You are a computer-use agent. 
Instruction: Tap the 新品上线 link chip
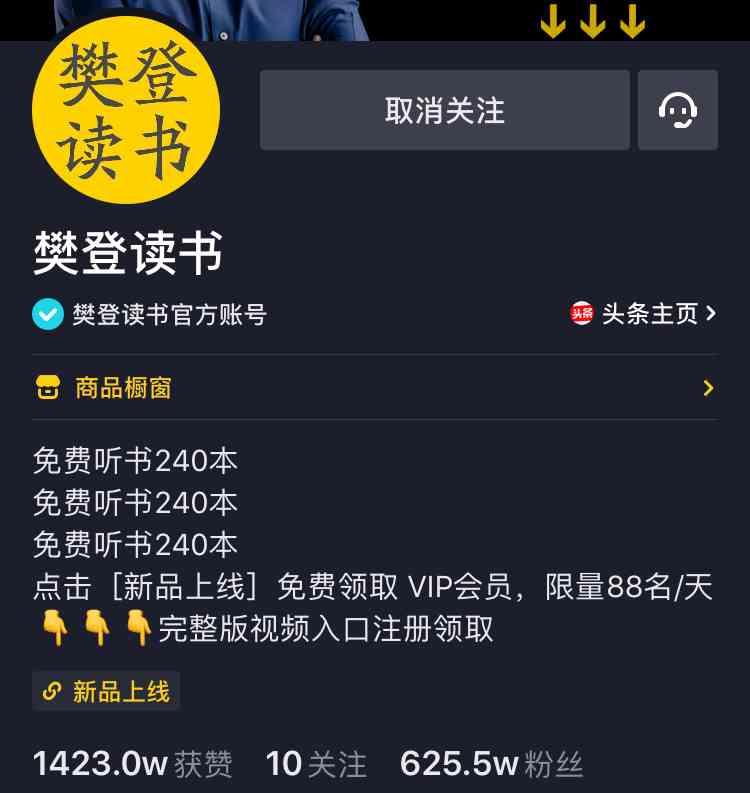pyautogui.click(x=106, y=691)
